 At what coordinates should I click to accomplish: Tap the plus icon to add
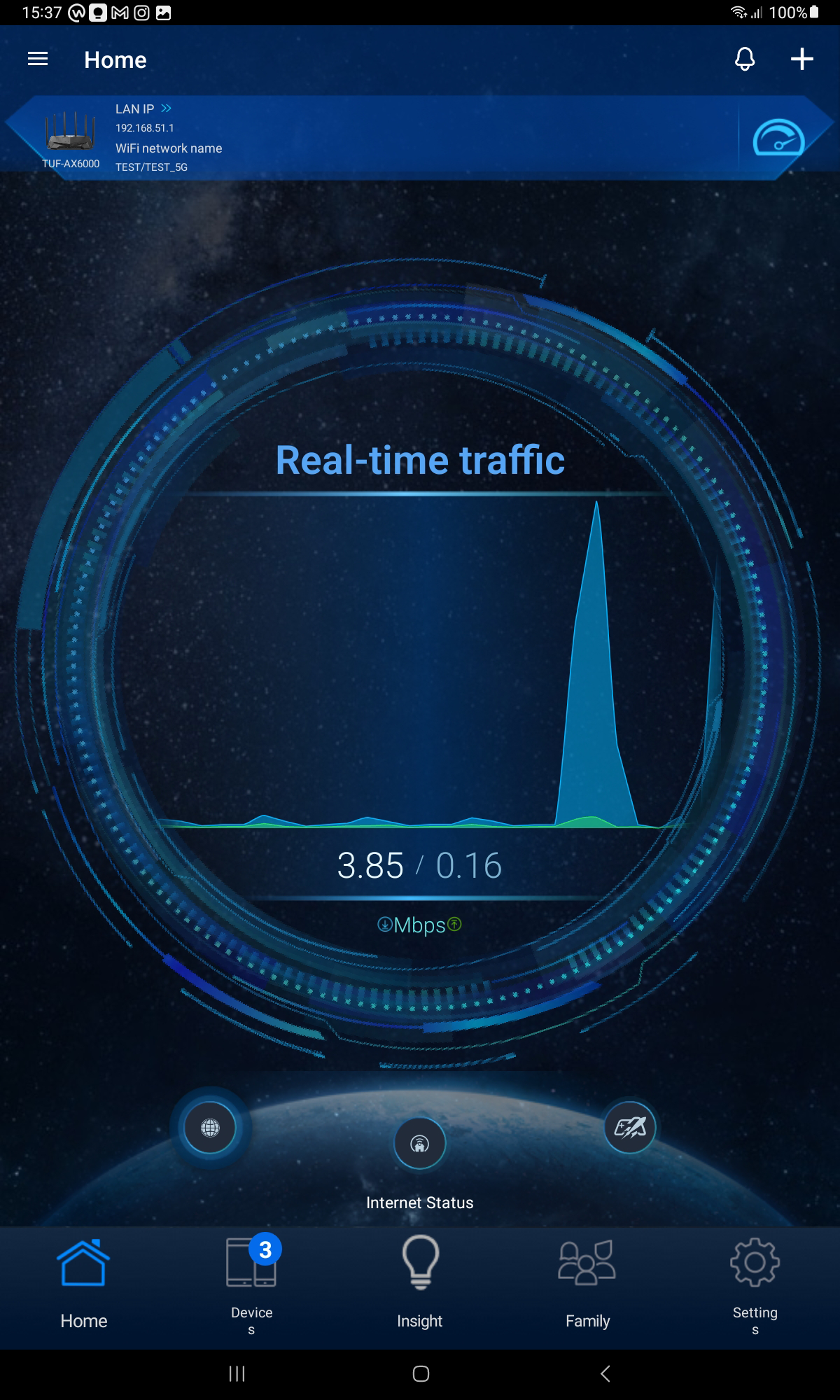(801, 59)
